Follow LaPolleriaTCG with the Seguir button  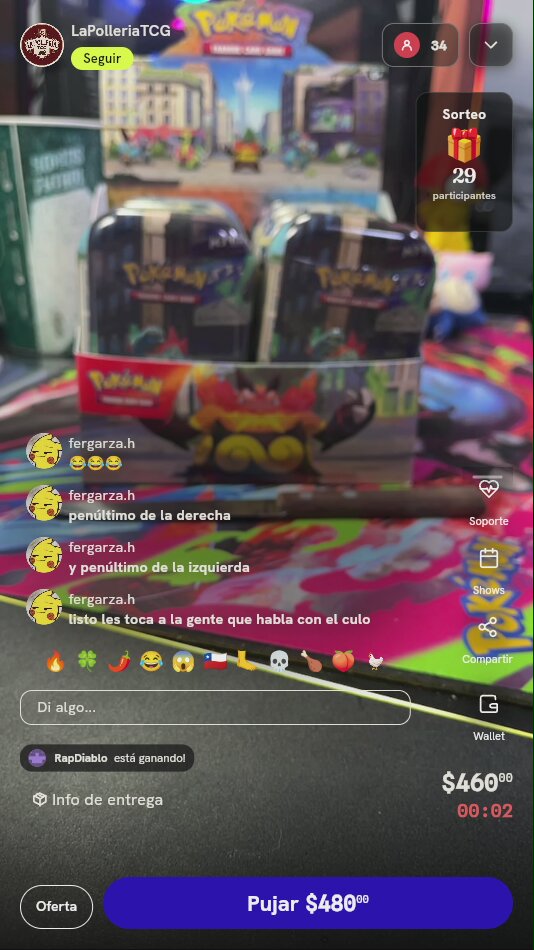tap(102, 59)
